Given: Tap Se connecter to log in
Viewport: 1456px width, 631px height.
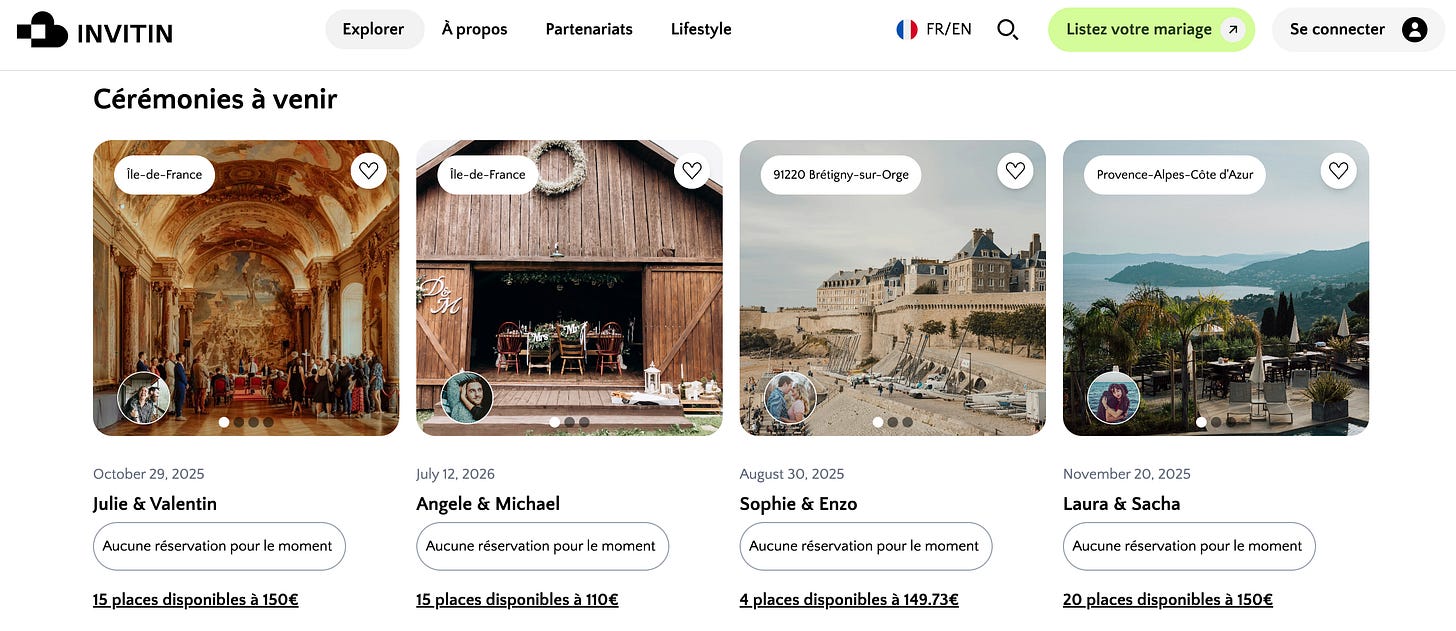Looking at the screenshot, I should click(x=1357, y=30).
